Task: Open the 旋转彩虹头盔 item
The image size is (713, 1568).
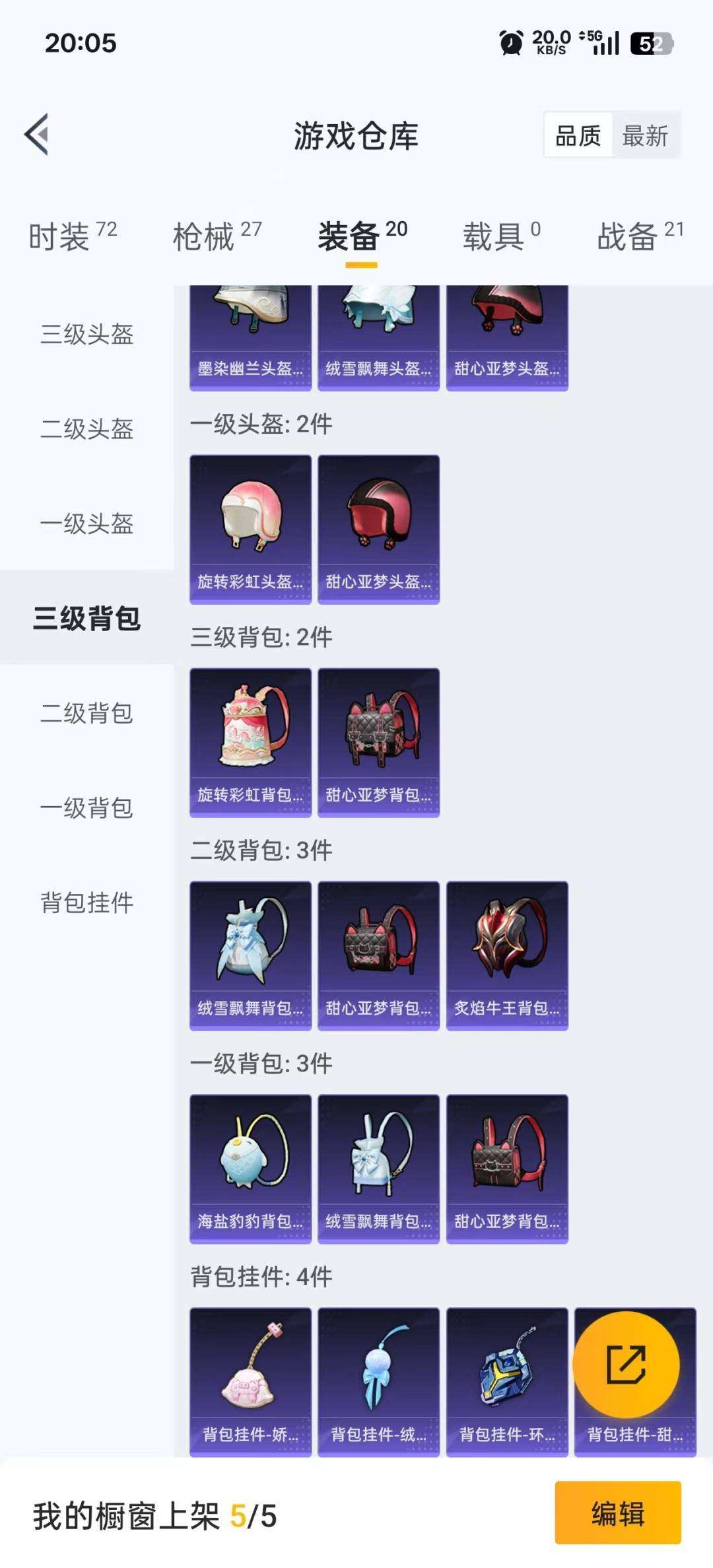Action: (x=250, y=529)
